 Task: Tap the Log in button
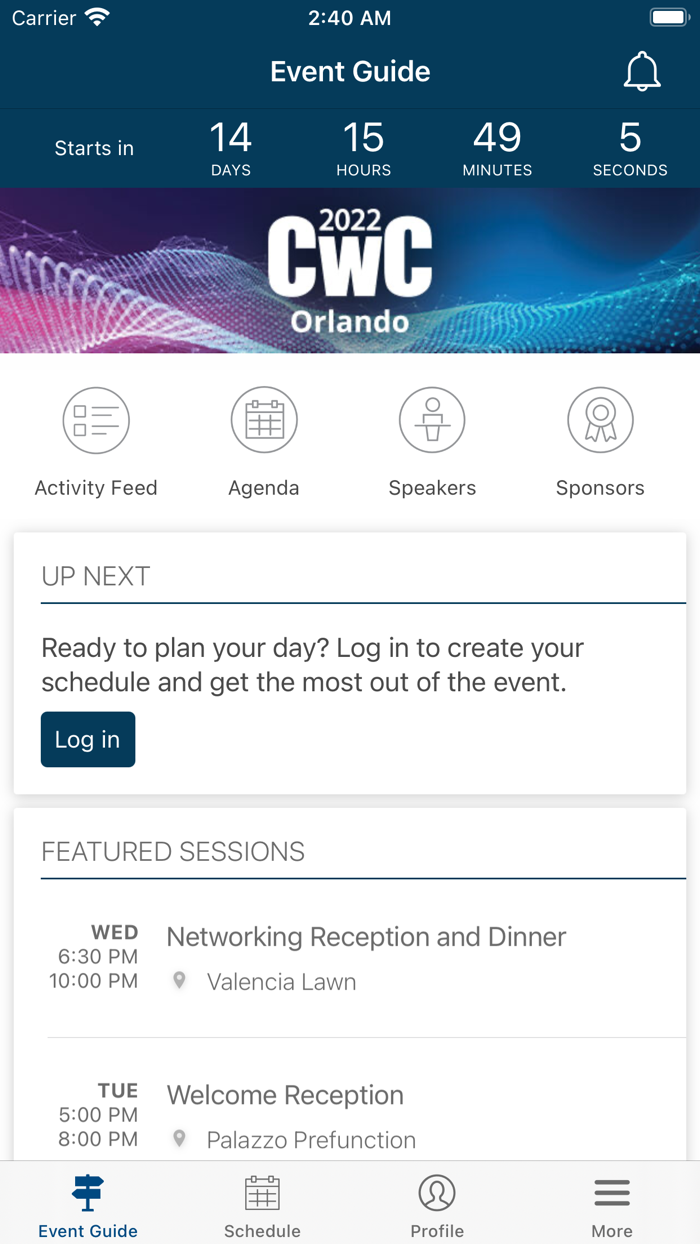pyautogui.click(x=88, y=739)
